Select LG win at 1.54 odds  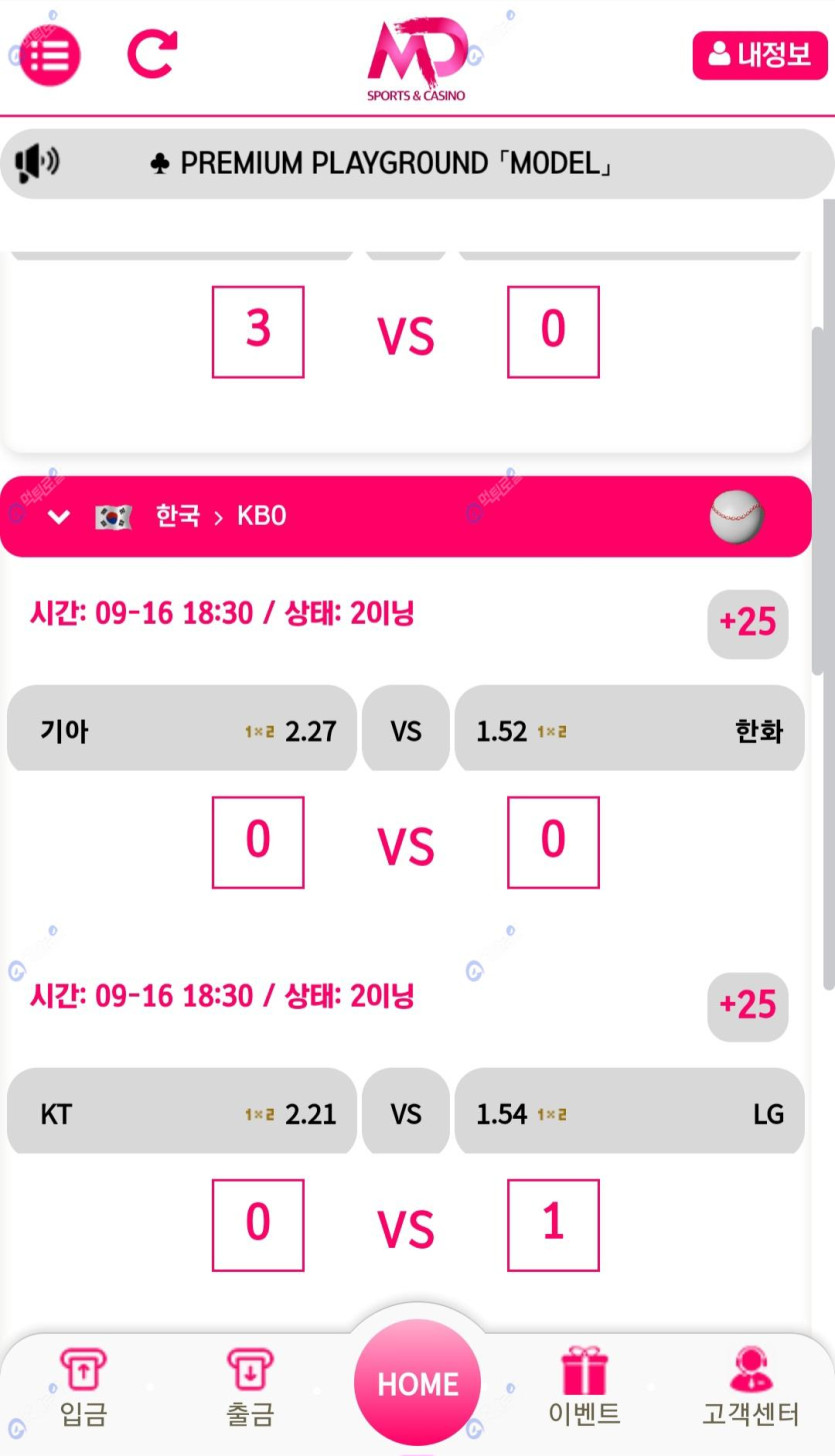coord(629,1114)
